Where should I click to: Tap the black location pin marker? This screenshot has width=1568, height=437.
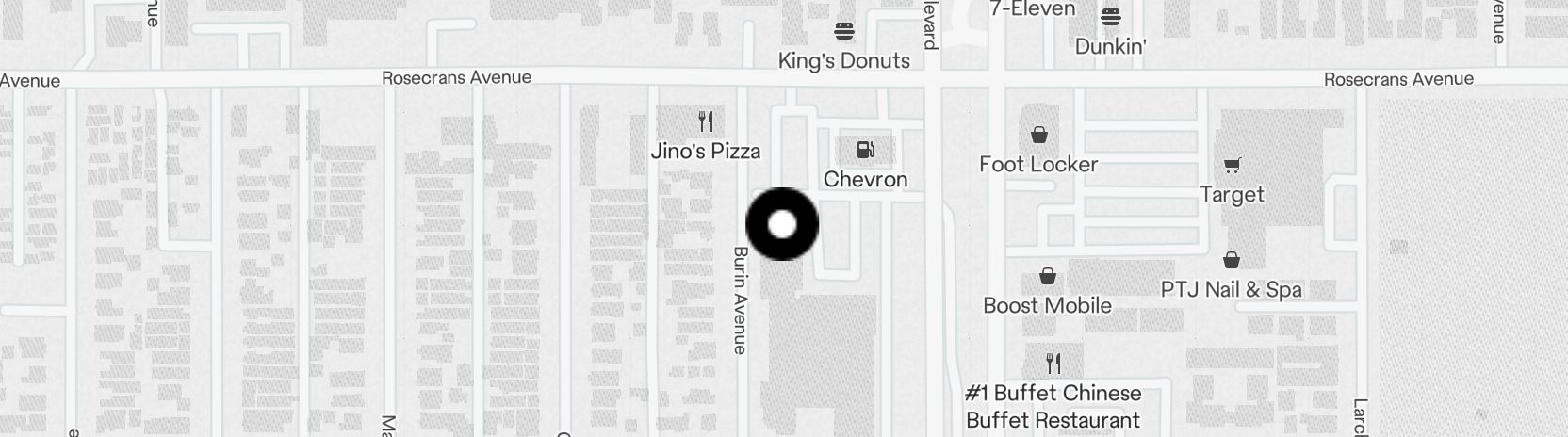coord(782,224)
